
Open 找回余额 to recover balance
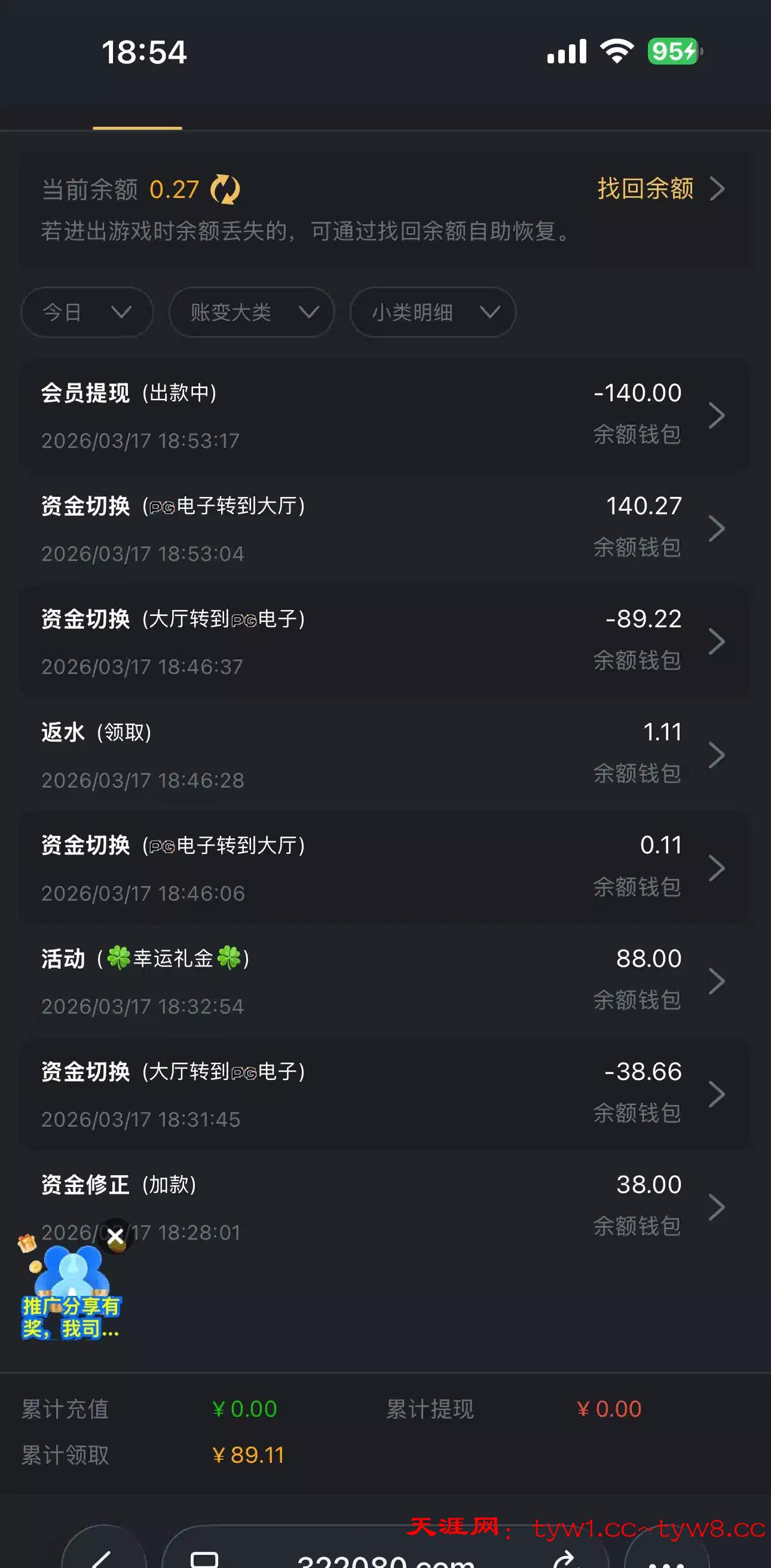(660, 189)
